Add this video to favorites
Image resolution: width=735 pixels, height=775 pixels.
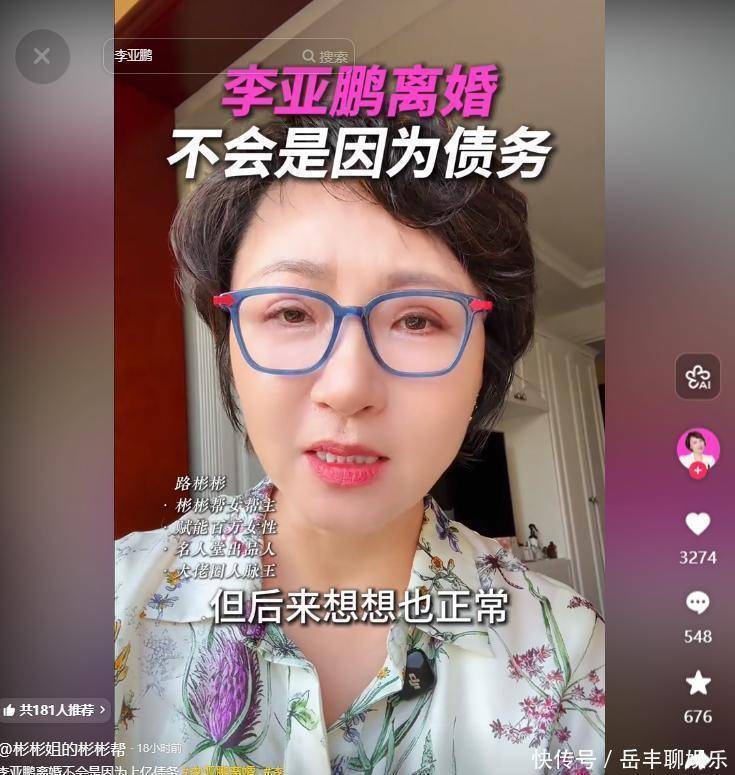697,683
